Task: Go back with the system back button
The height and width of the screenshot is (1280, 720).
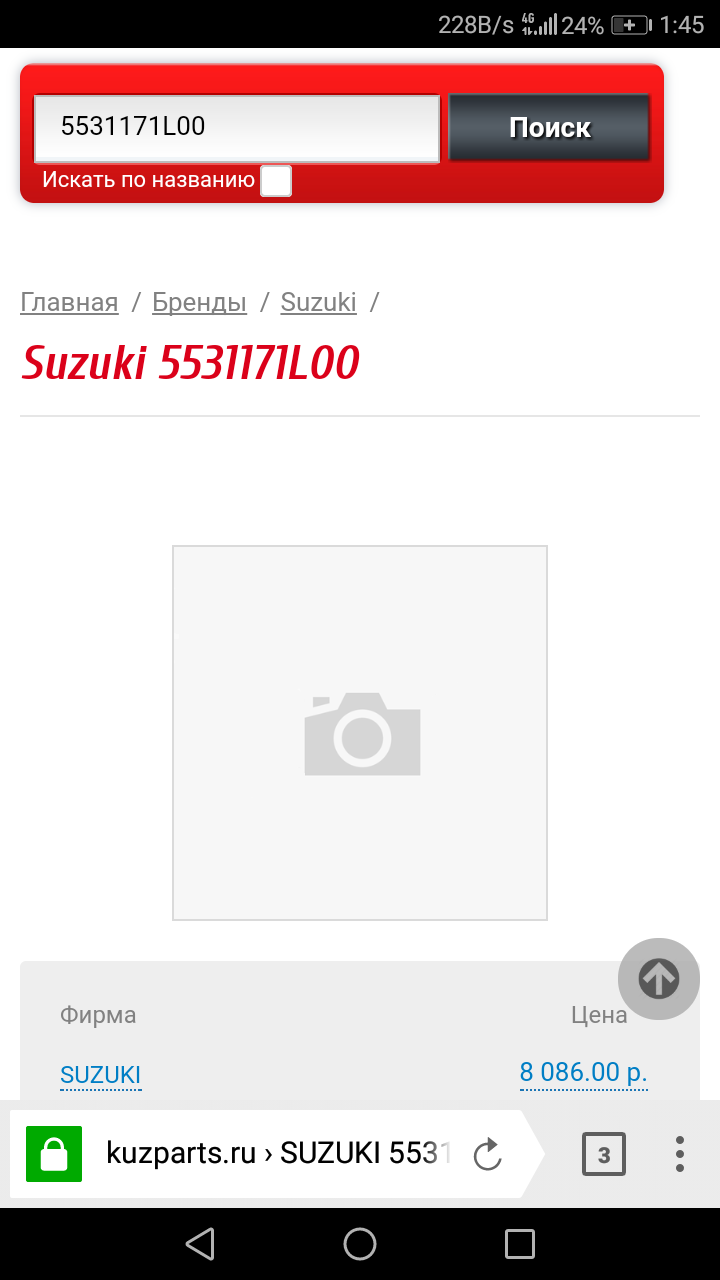Action: pyautogui.click(x=200, y=1244)
